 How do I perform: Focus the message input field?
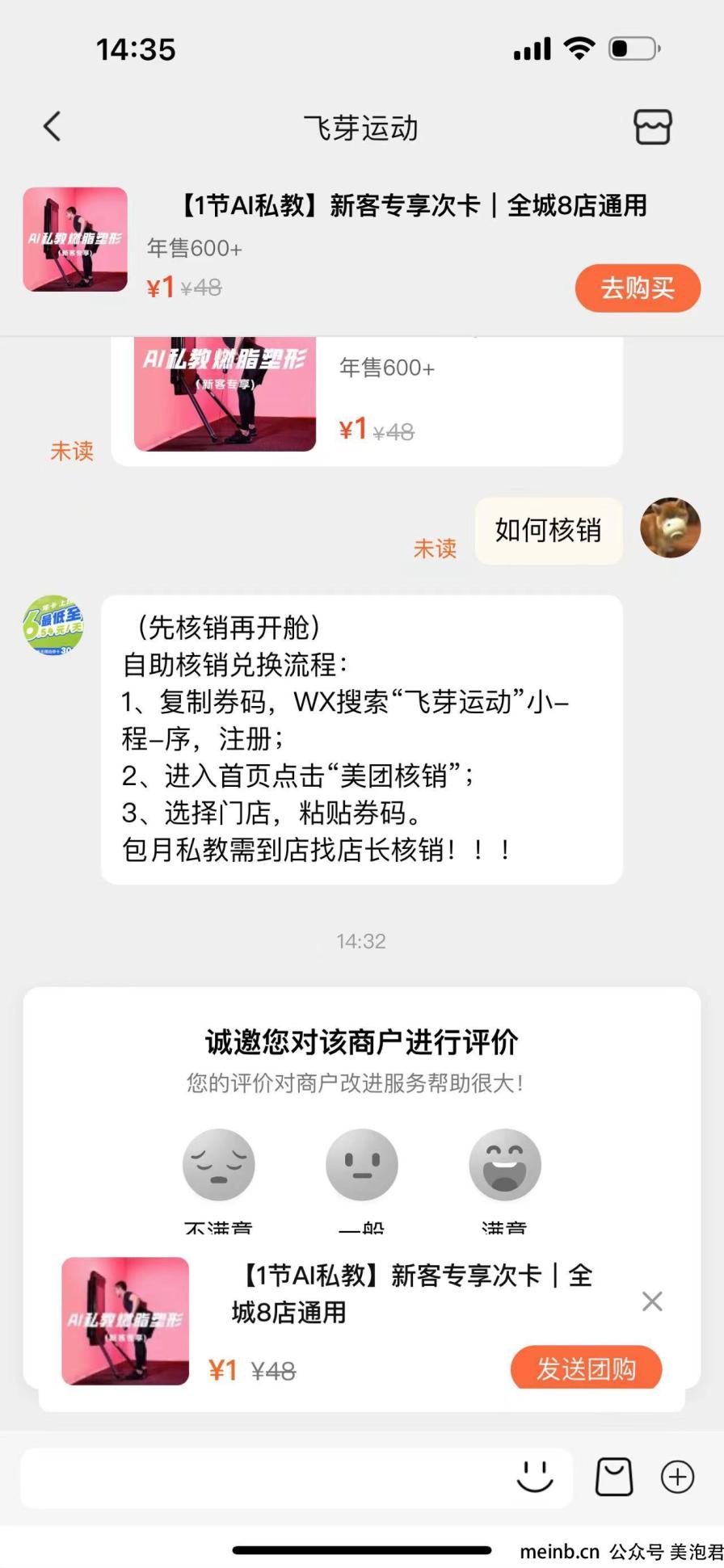(x=259, y=1478)
